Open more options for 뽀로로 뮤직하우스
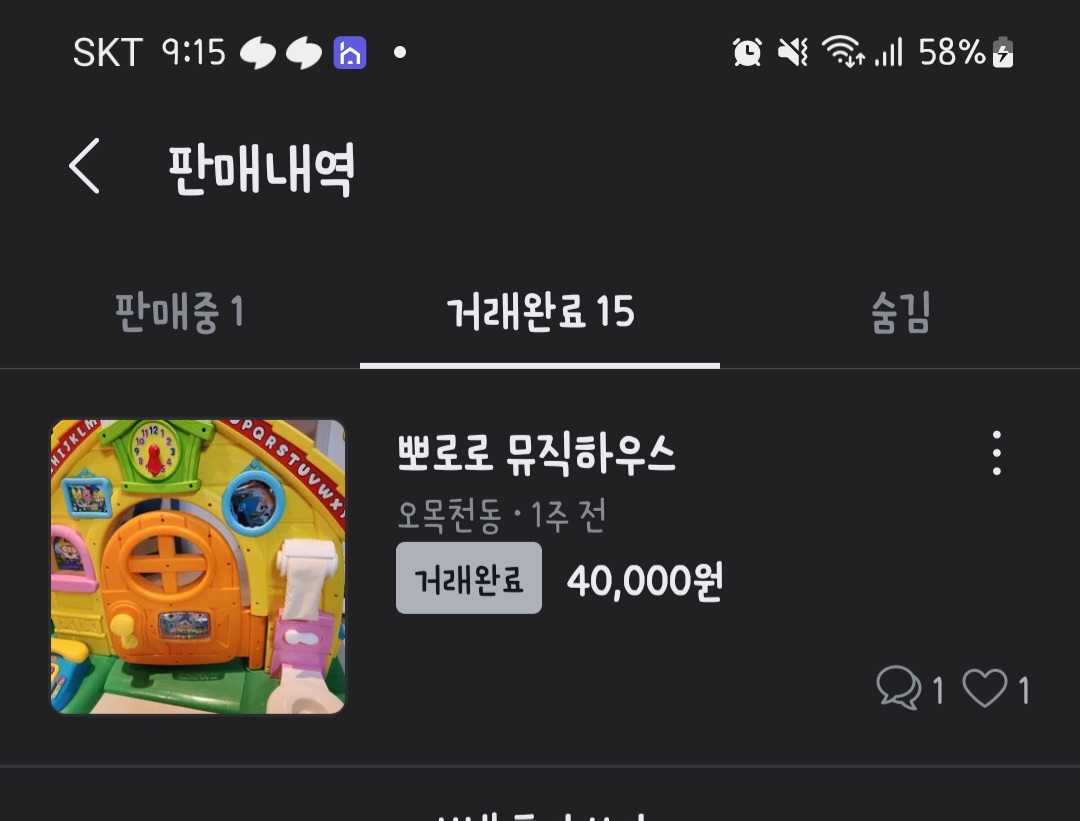1080x821 pixels. (996, 454)
